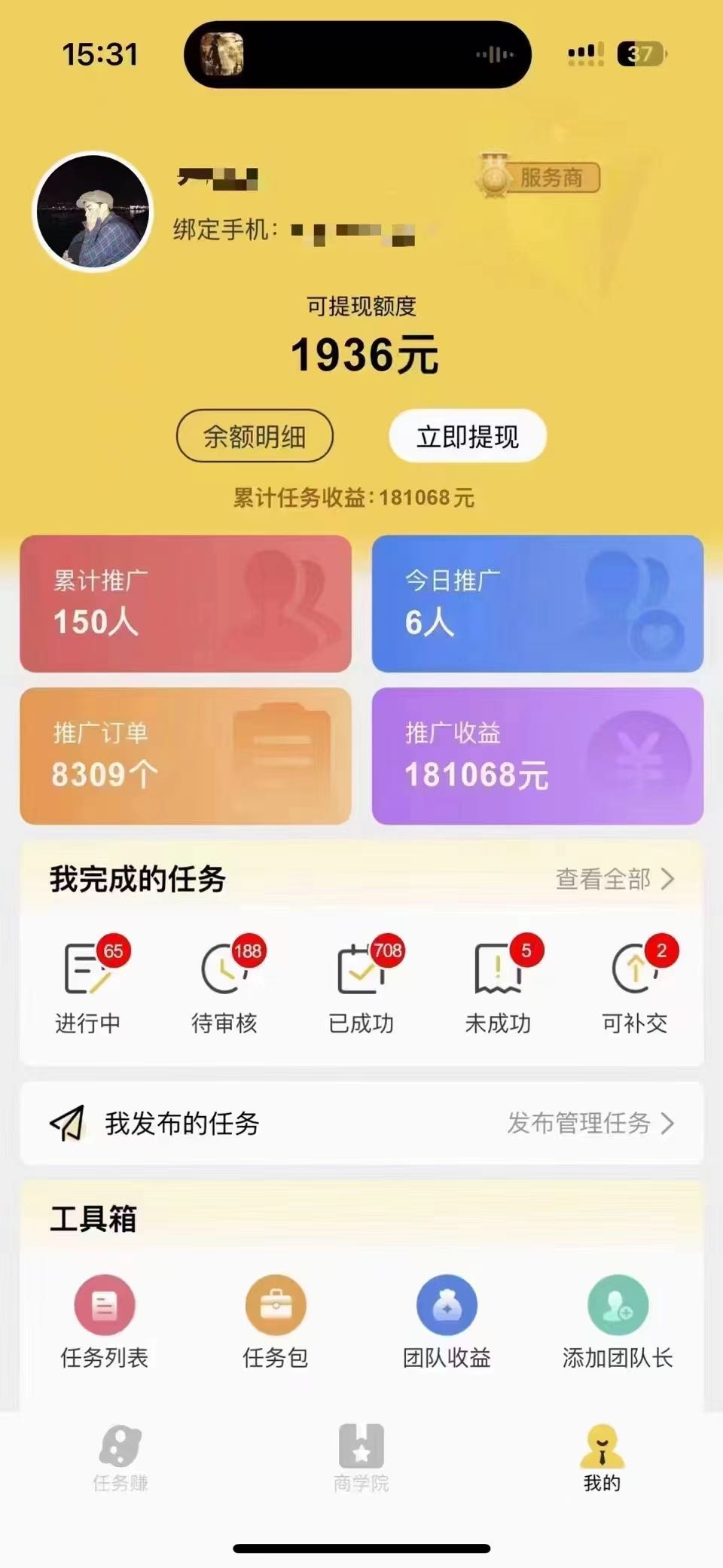Switch to the 任务赚 tab
The height and width of the screenshot is (1568, 723).
120,1458
